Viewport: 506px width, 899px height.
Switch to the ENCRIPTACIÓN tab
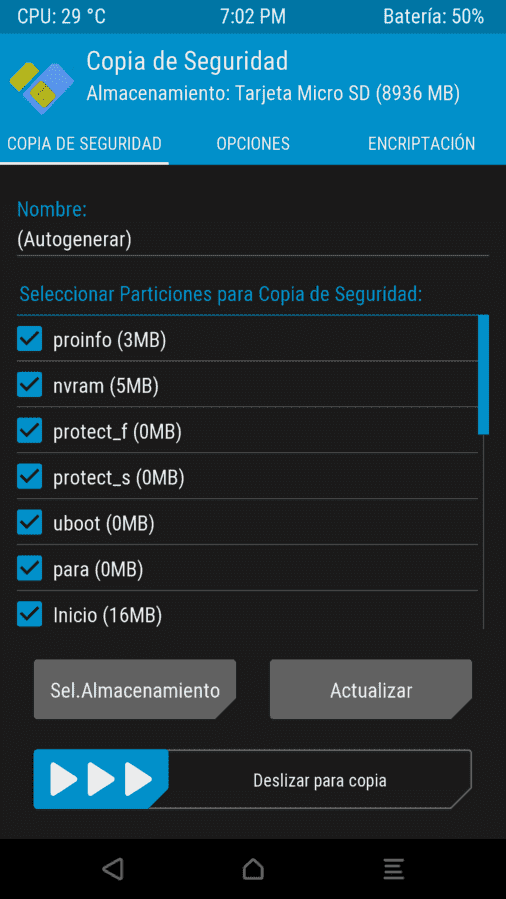pyautogui.click(x=421, y=143)
